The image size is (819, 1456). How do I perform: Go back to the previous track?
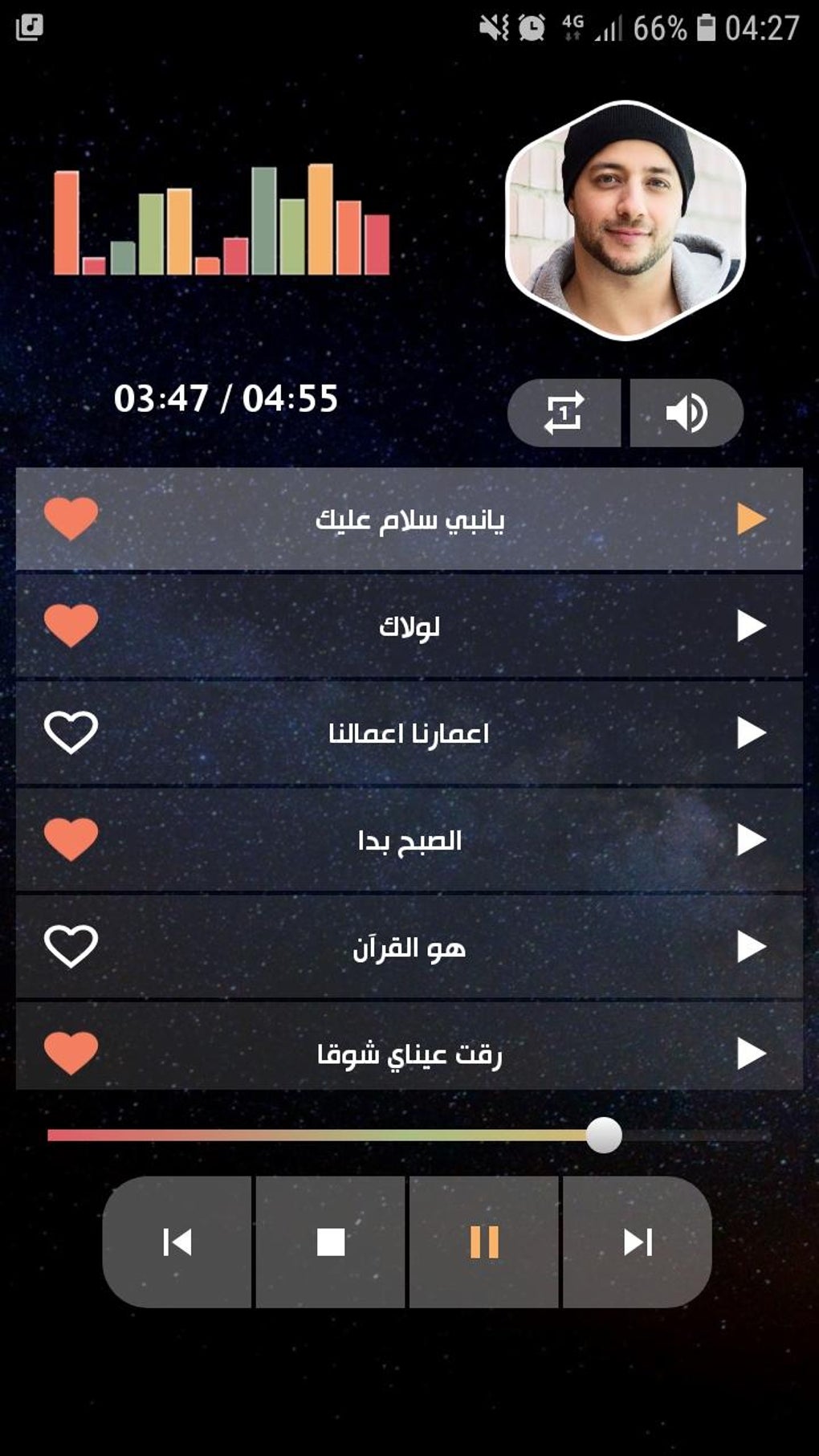177,1242
